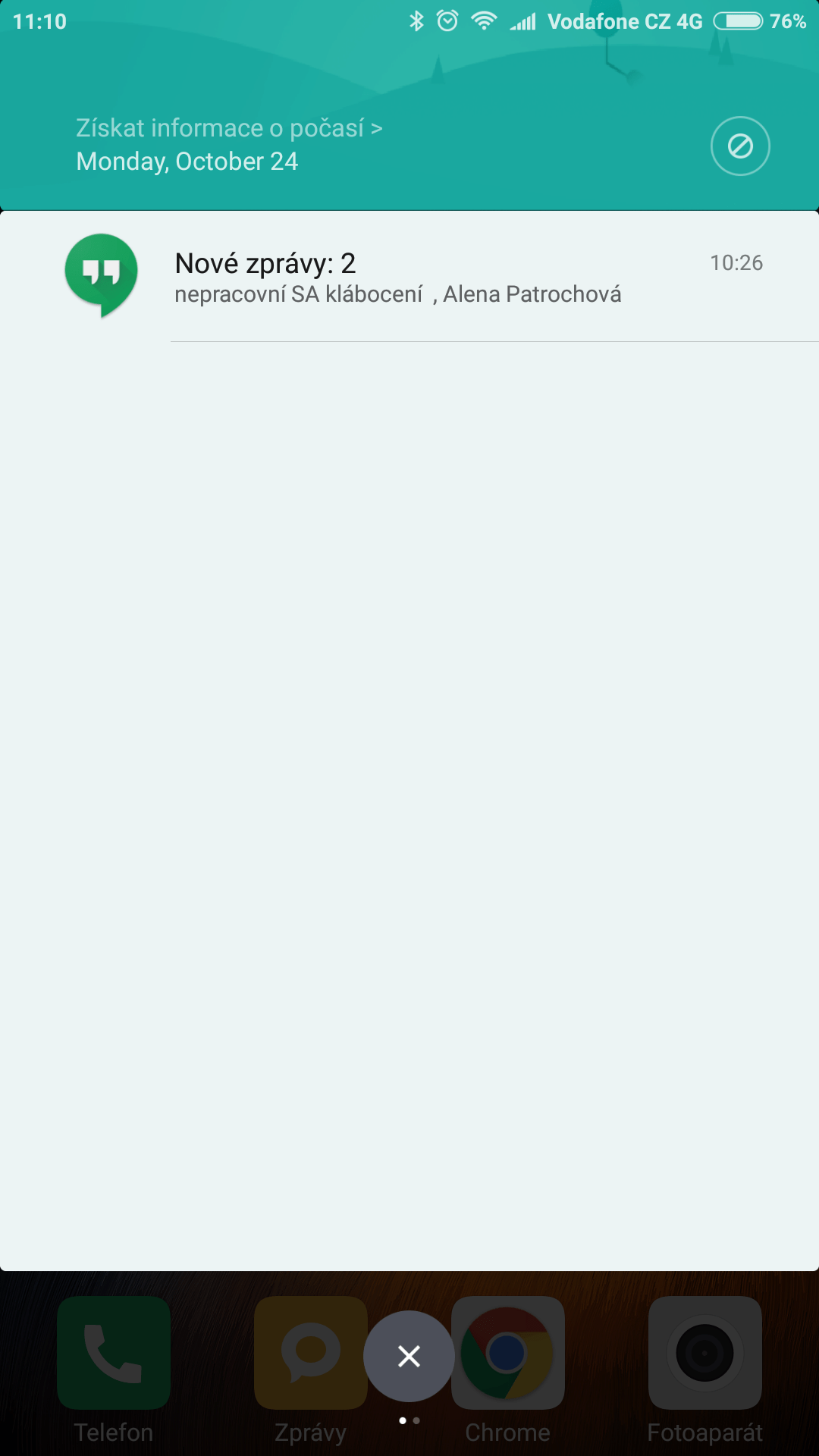
Task: Open the Hangouts new messages notification
Action: (x=409, y=277)
